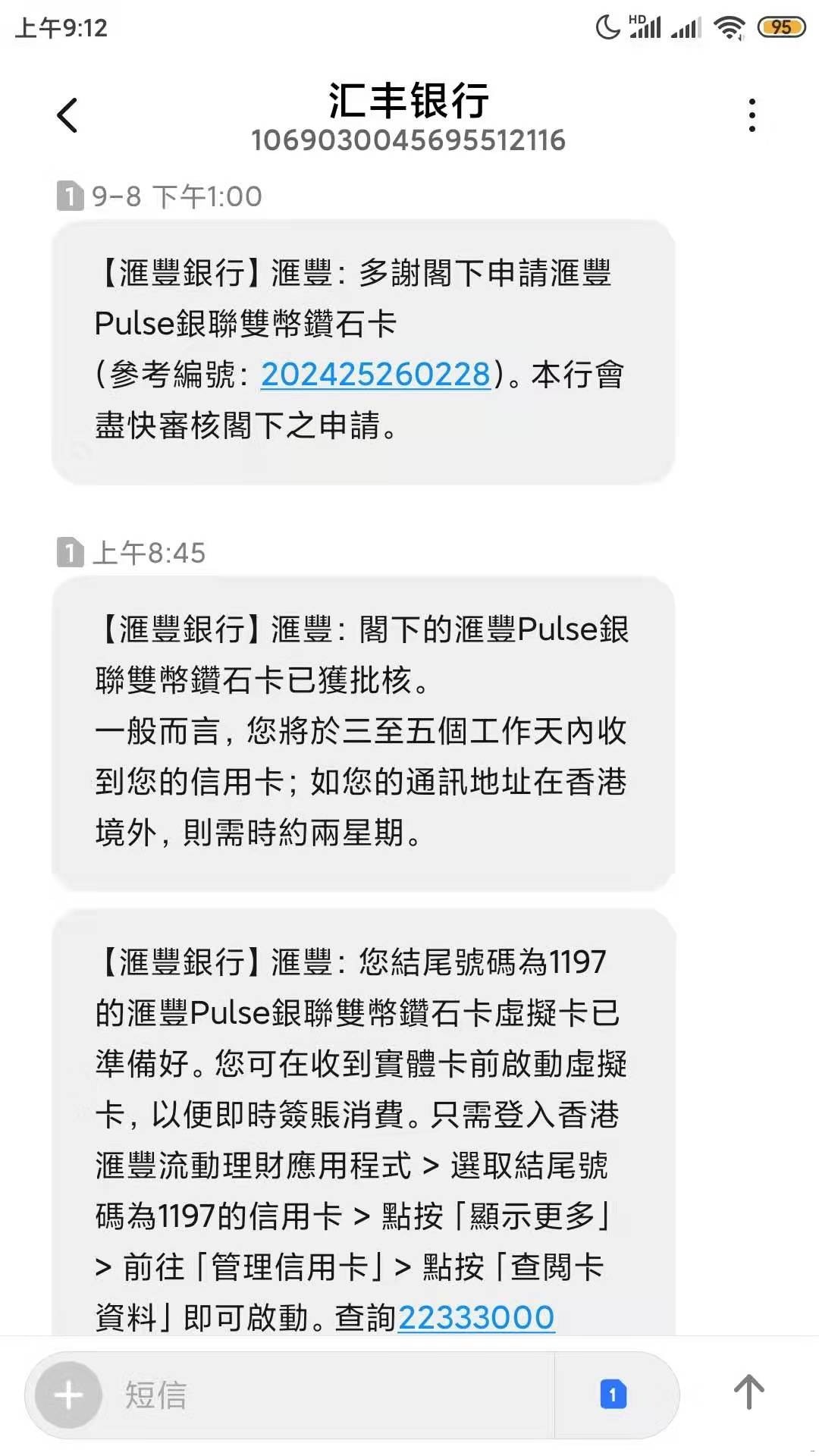This screenshot has height=1456, width=819.
Task: Go back to the message list
Action: click(x=67, y=115)
